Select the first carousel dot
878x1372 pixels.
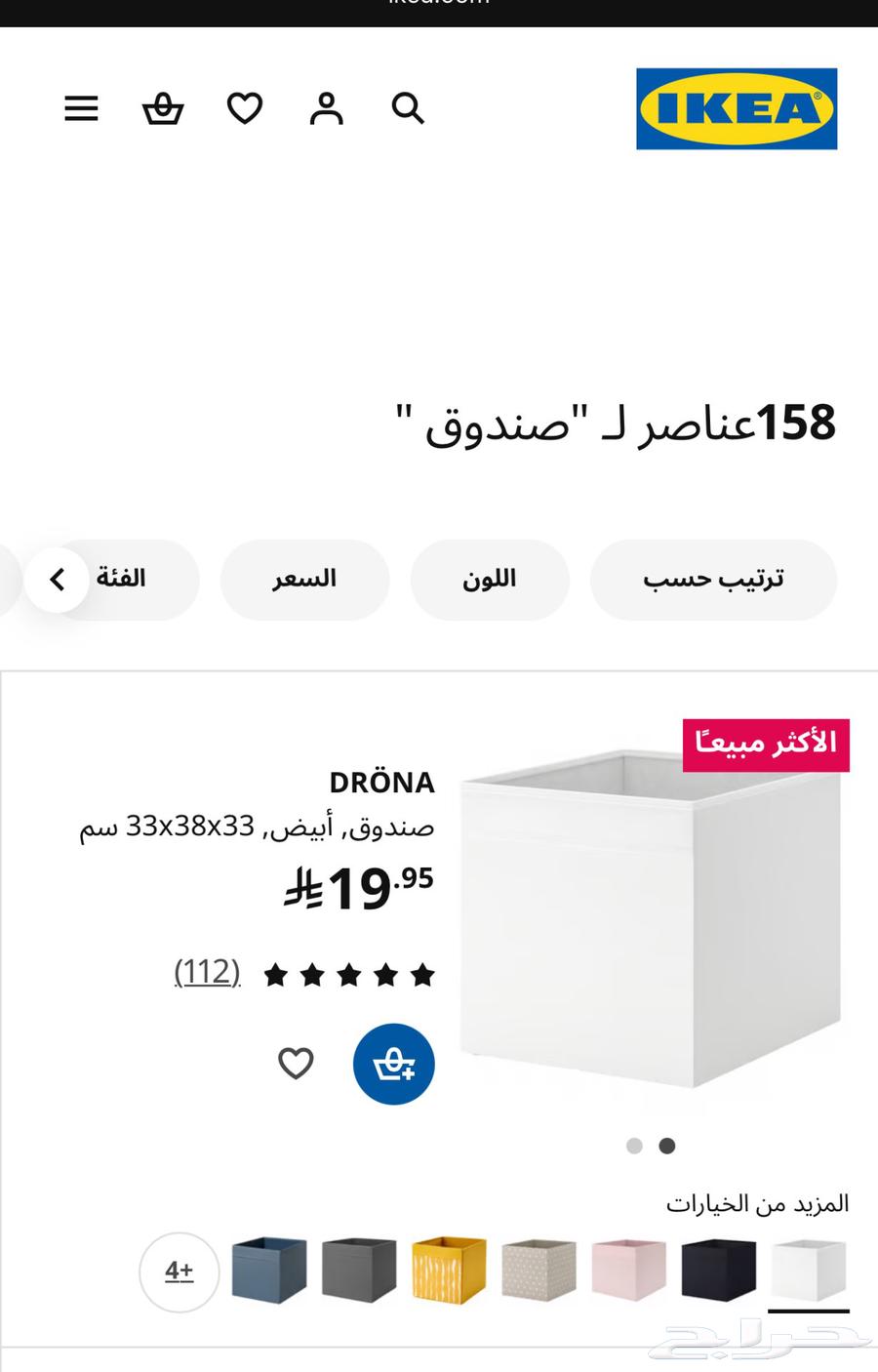pos(634,1146)
